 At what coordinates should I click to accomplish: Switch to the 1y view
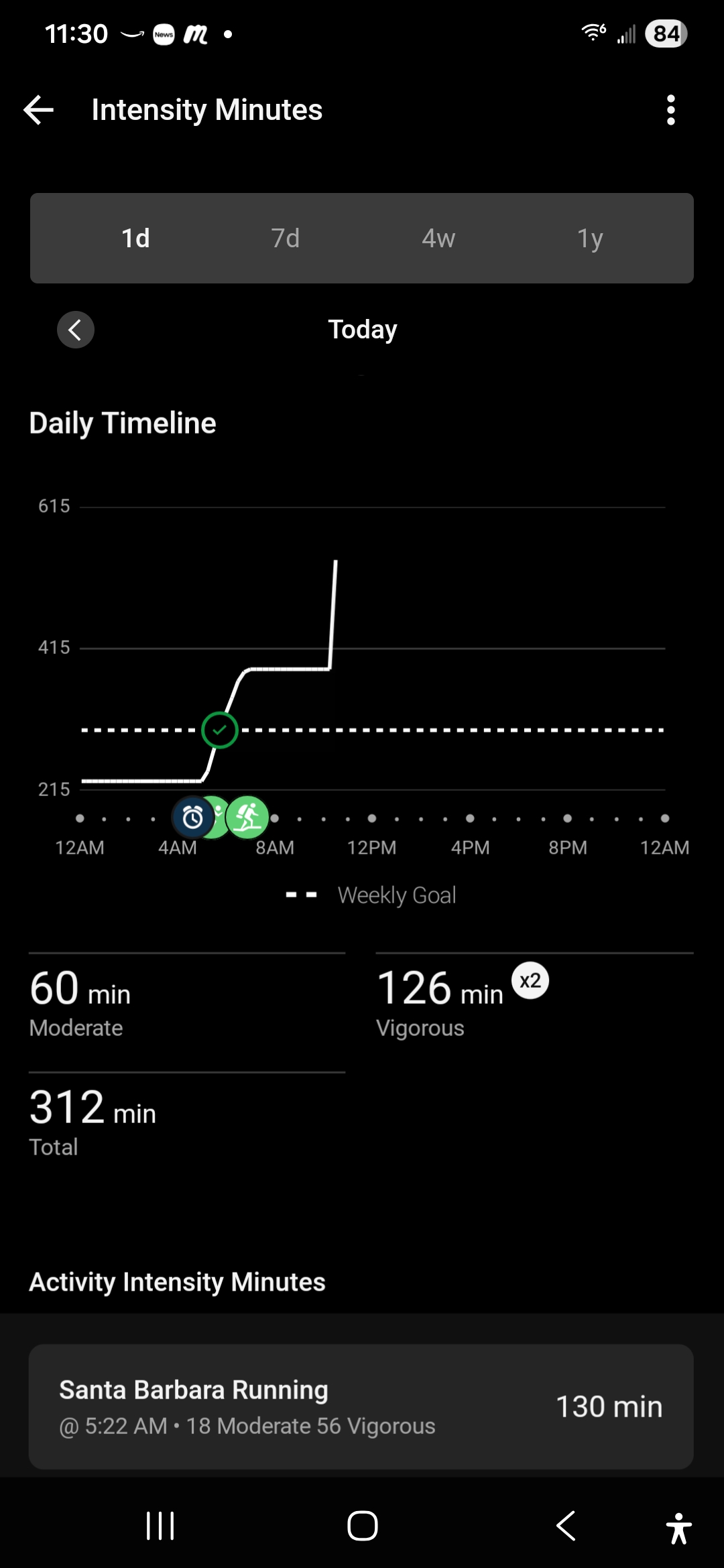(590, 239)
